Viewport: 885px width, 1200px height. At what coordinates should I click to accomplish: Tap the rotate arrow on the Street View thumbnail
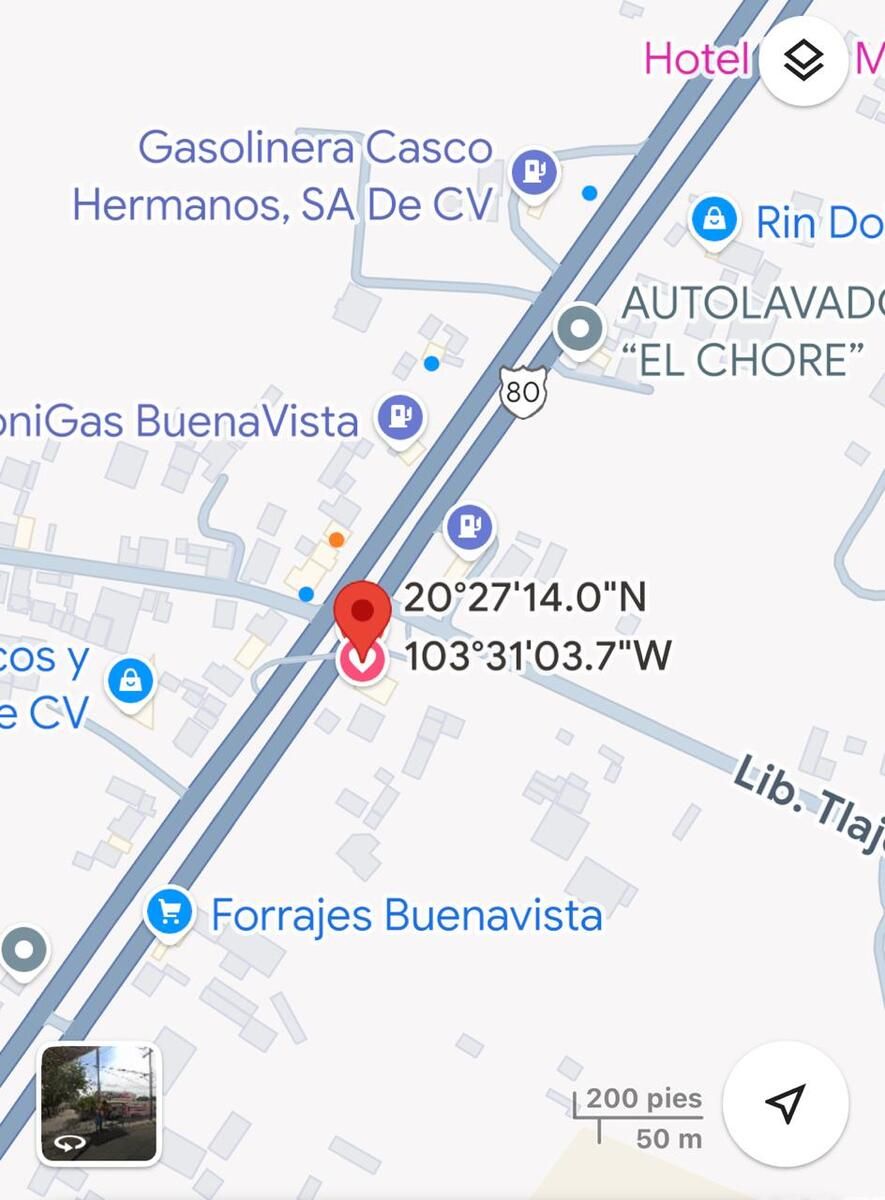tap(68, 1142)
